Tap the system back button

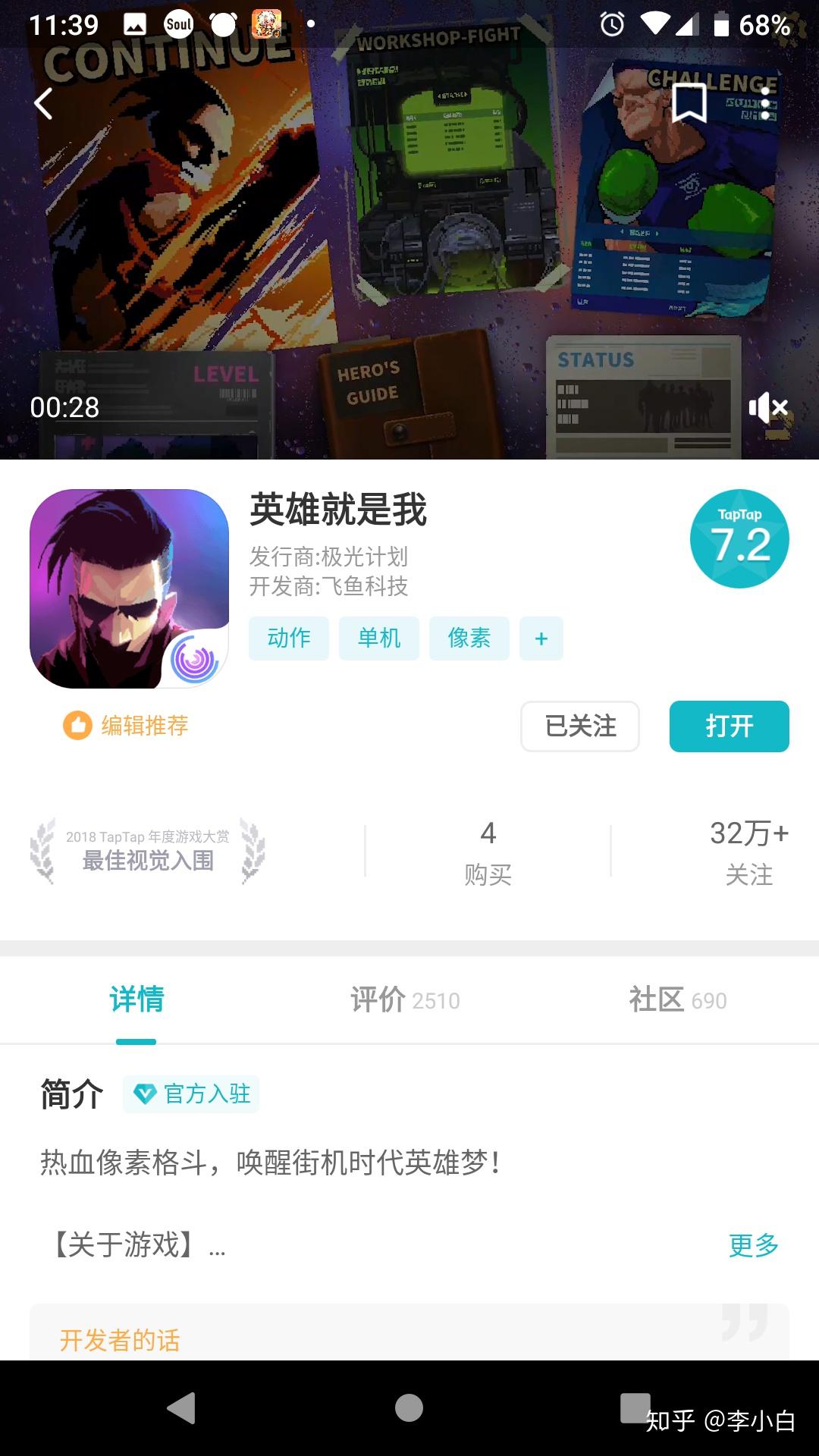182,1408
